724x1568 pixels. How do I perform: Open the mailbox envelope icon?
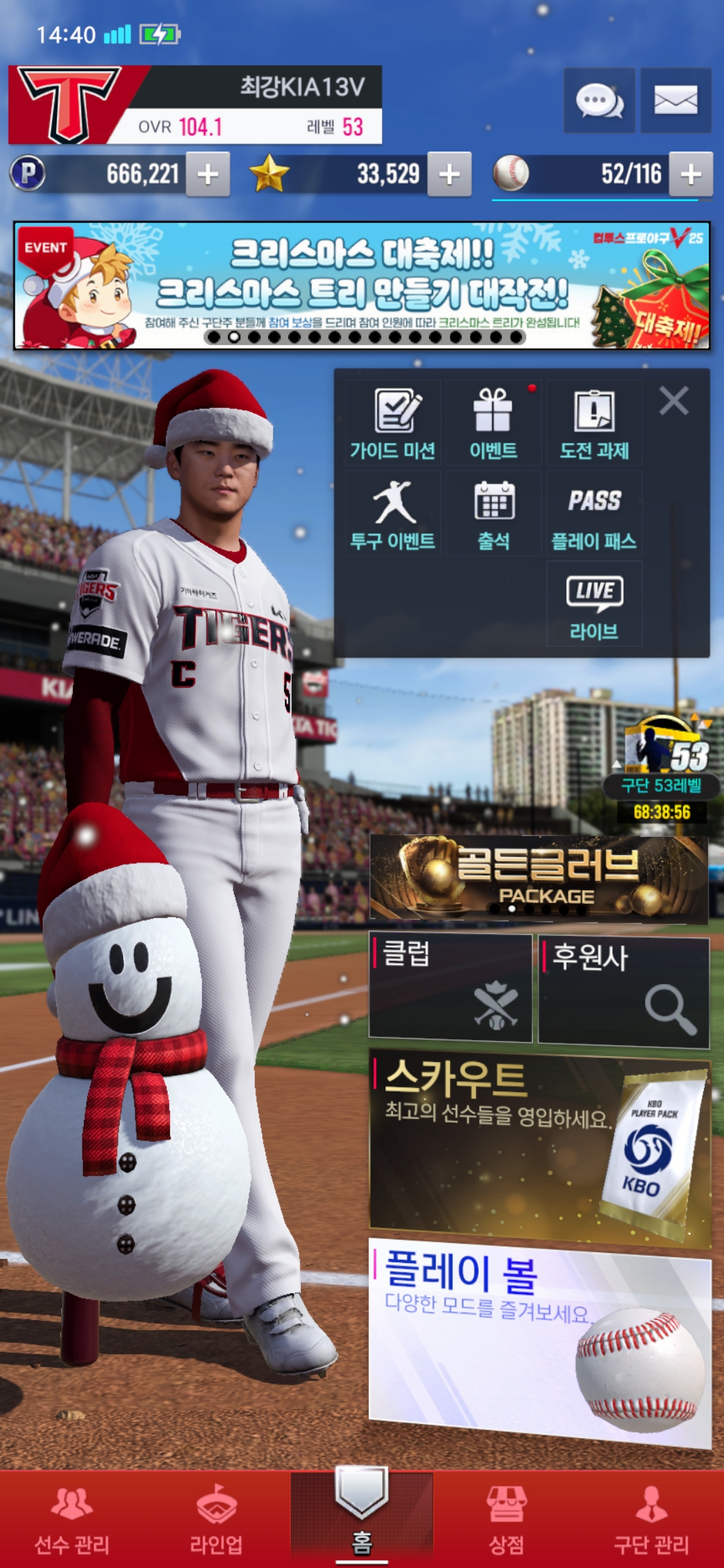[676, 101]
